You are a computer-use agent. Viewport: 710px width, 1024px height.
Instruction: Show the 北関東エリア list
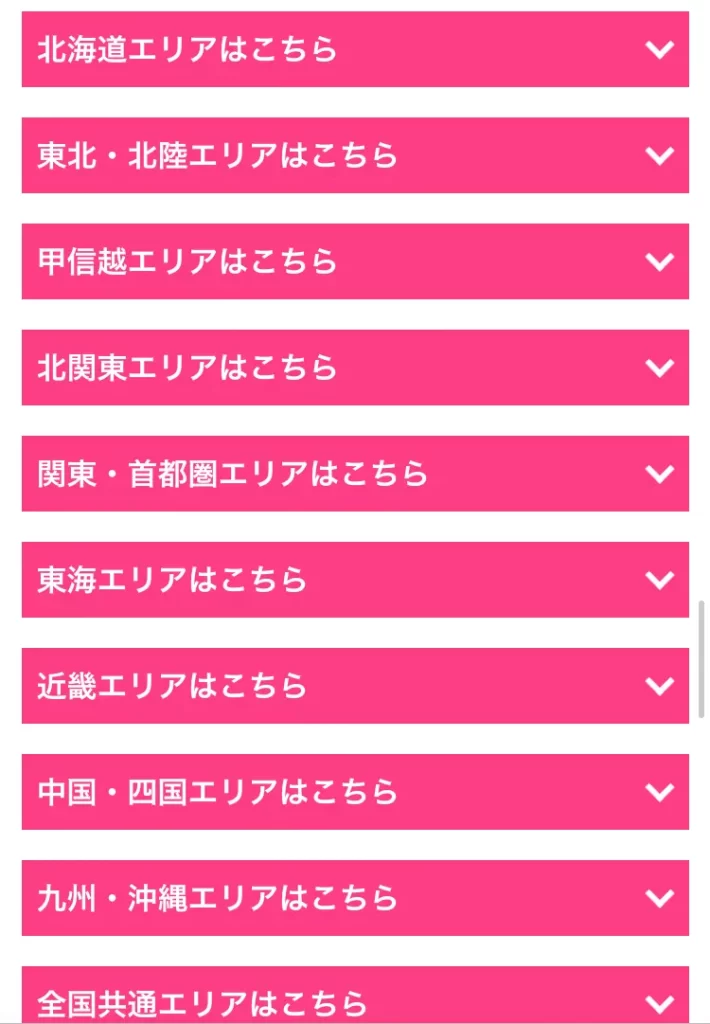355,367
